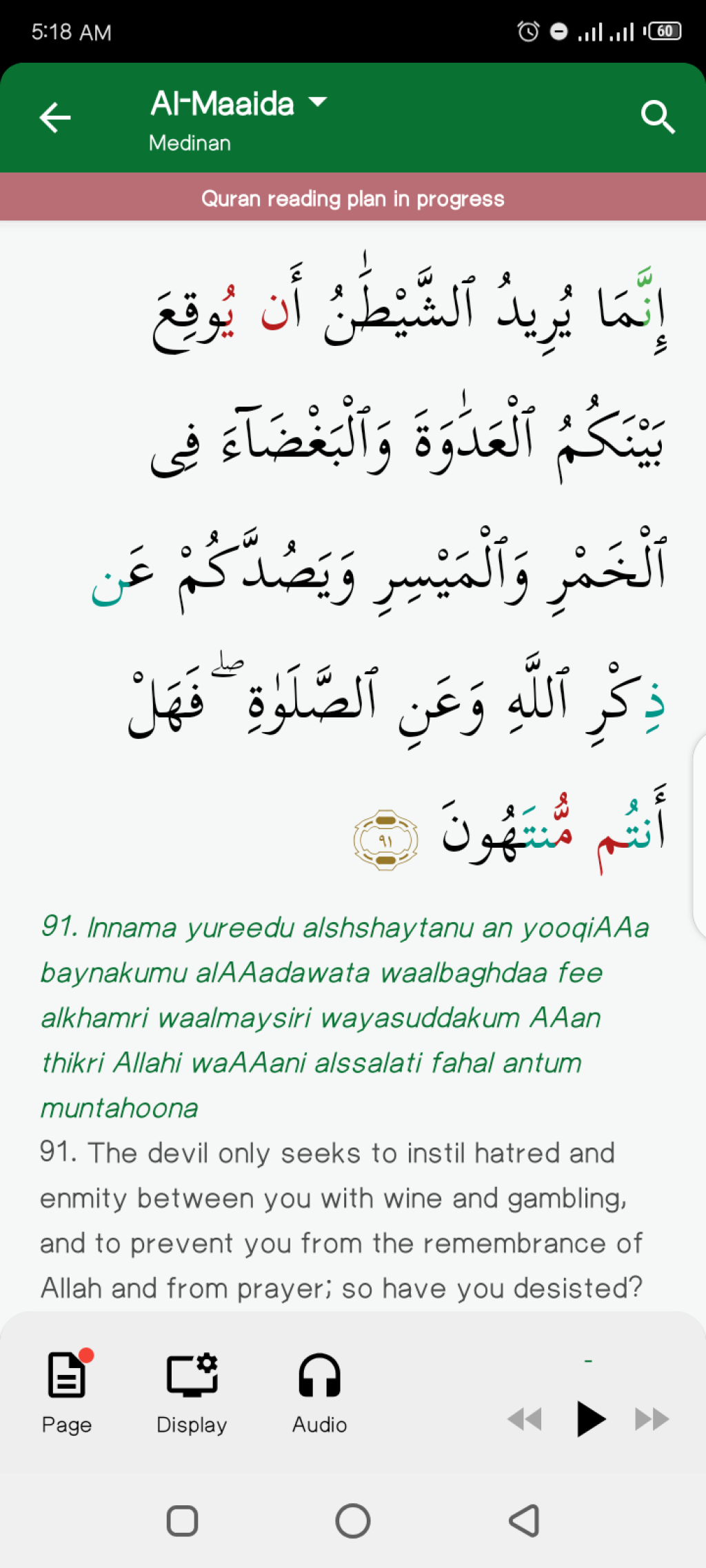Go back using the top arrow
Screen dimensions: 706x1568
pos(55,117)
